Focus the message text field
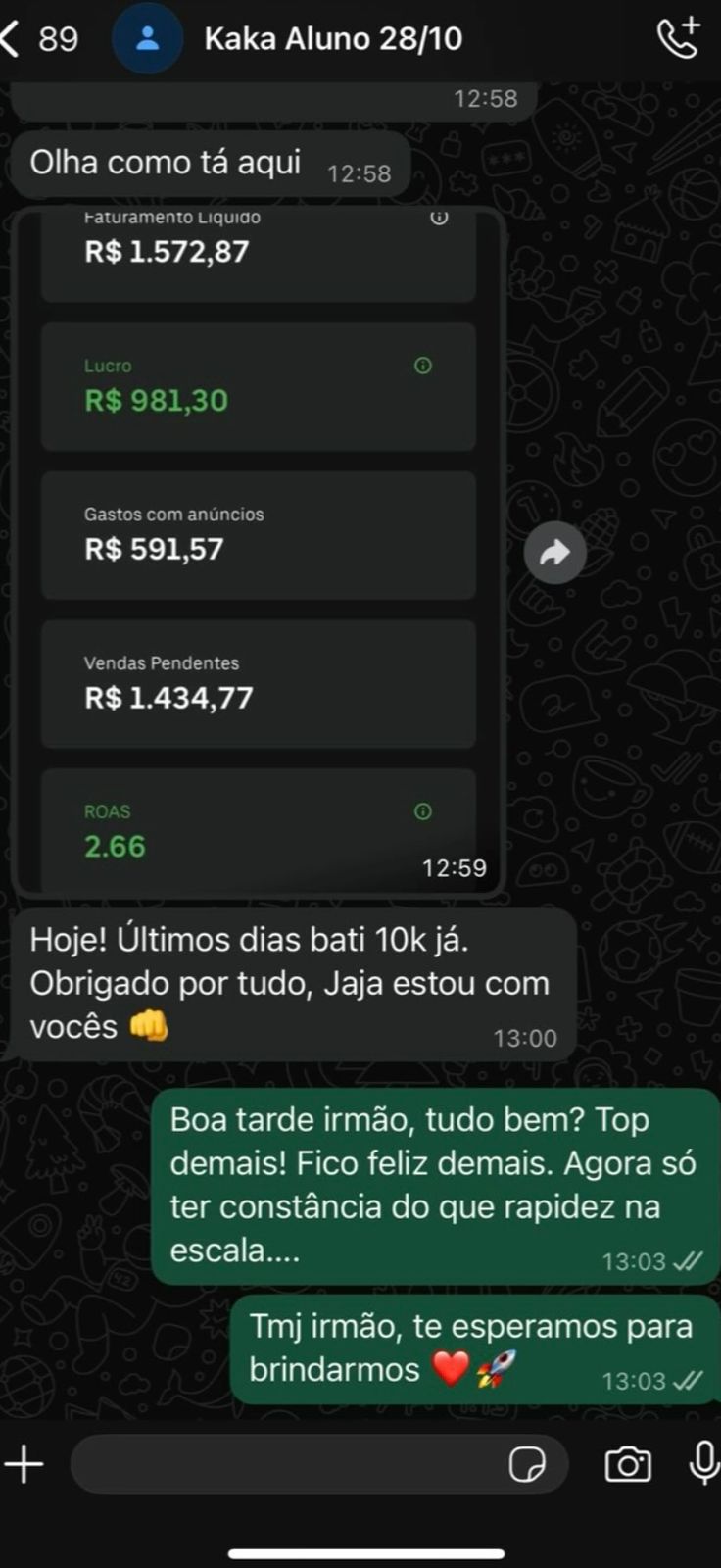Image resolution: width=721 pixels, height=1568 pixels. point(284,1465)
